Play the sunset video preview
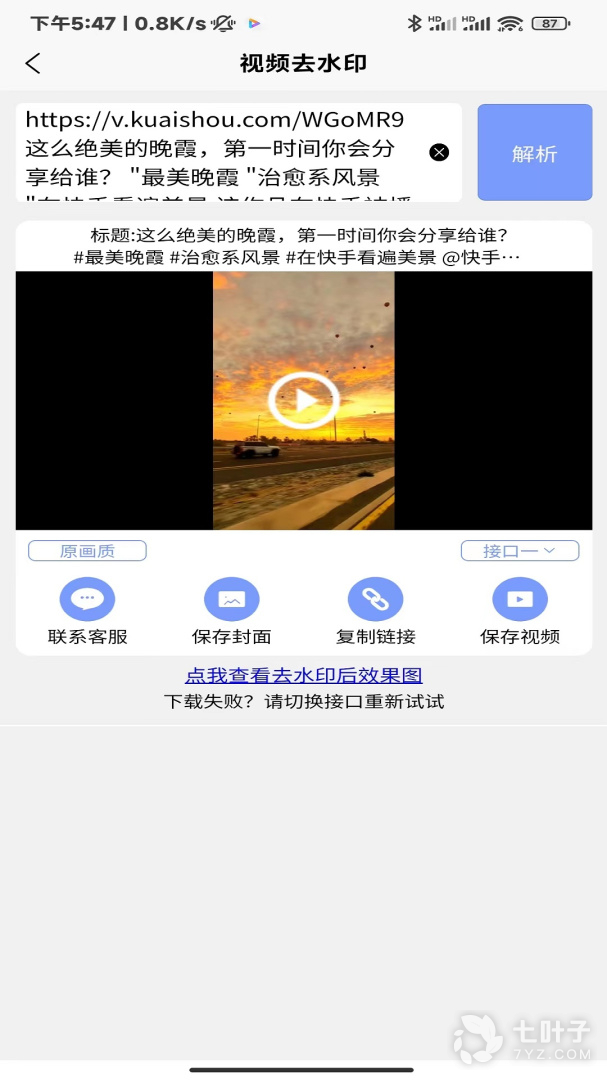The image size is (607, 1080). [303, 400]
